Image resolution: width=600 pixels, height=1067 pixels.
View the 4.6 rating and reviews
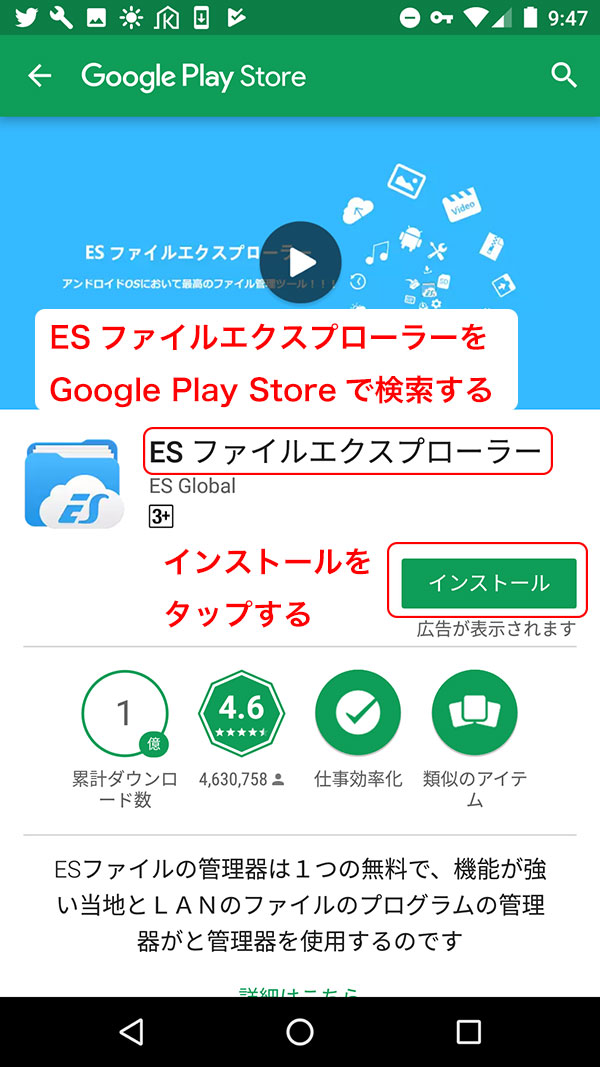[x=241, y=713]
